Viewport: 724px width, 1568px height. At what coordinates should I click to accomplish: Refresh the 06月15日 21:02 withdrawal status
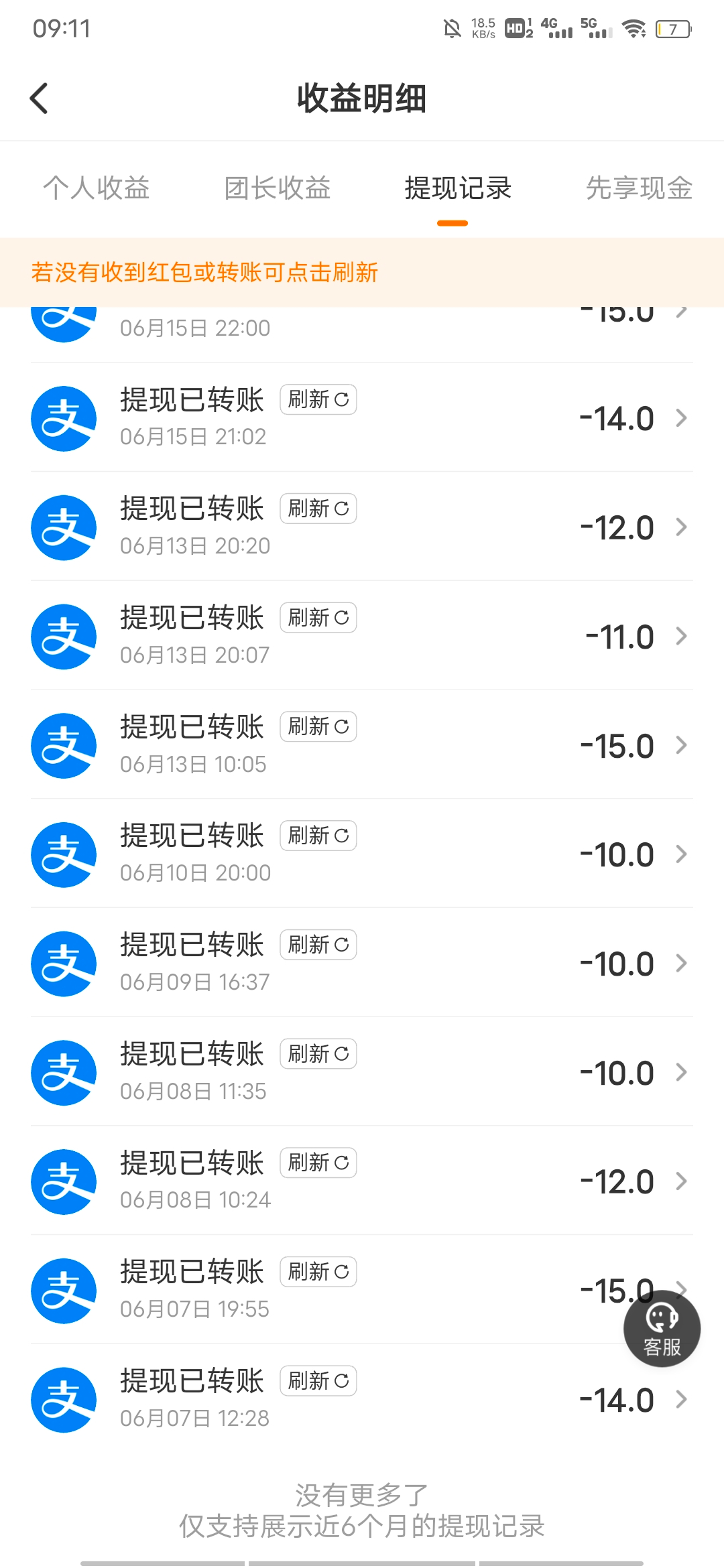pos(318,399)
